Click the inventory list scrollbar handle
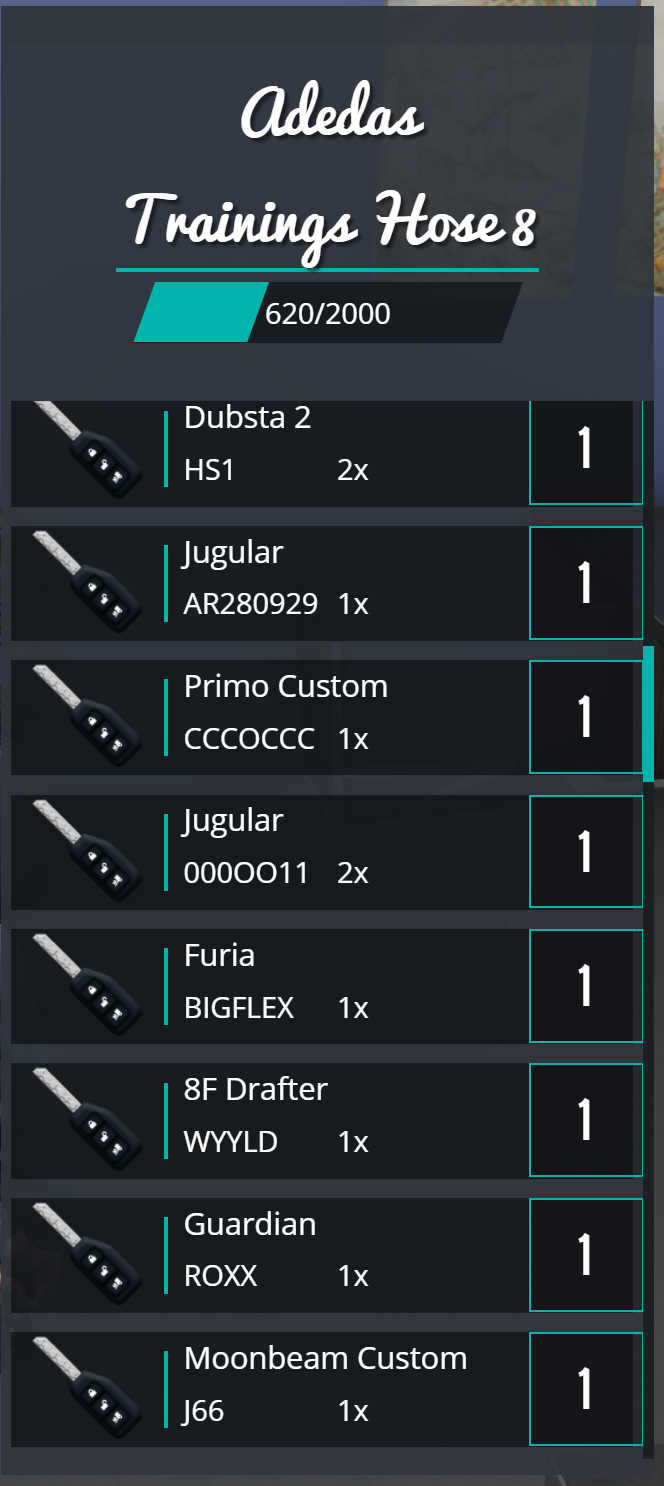Viewport: 664px width, 1486px height. tap(648, 713)
